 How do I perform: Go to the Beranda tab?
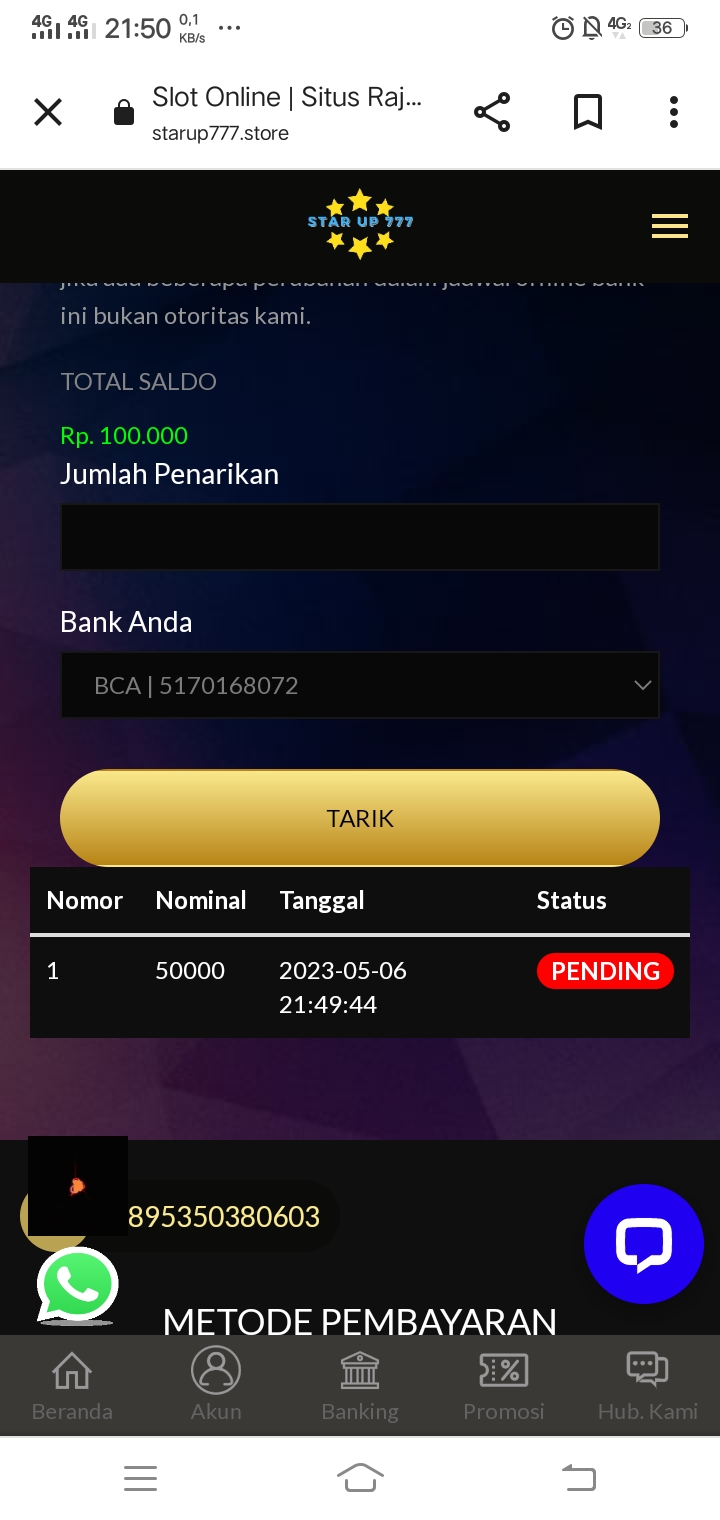click(72, 1385)
